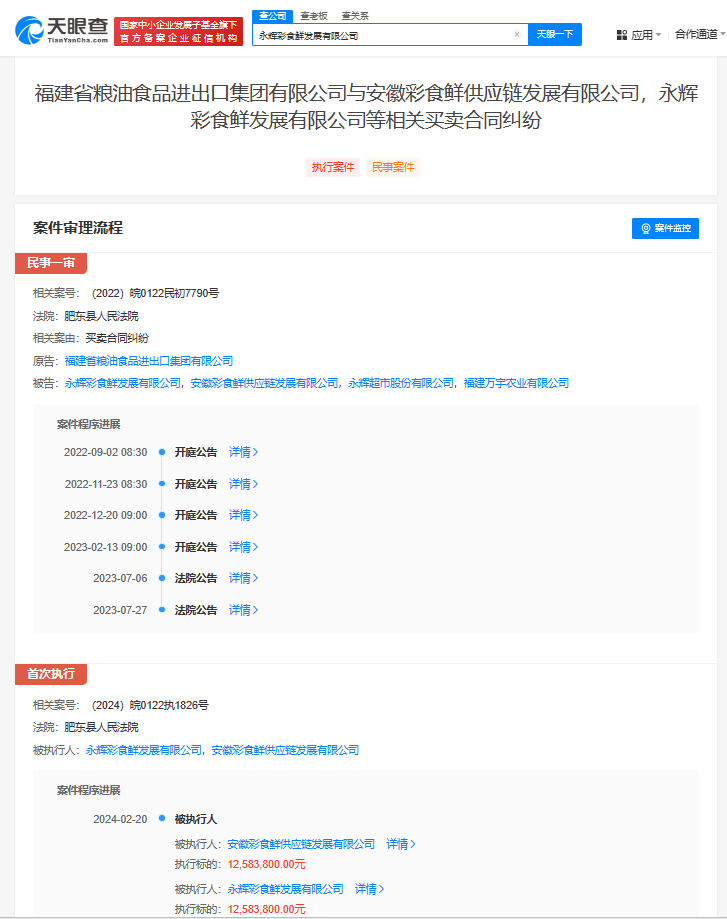View 详情 for the 2022-11-23 开庭公告
727x919 pixels.
pos(243,484)
